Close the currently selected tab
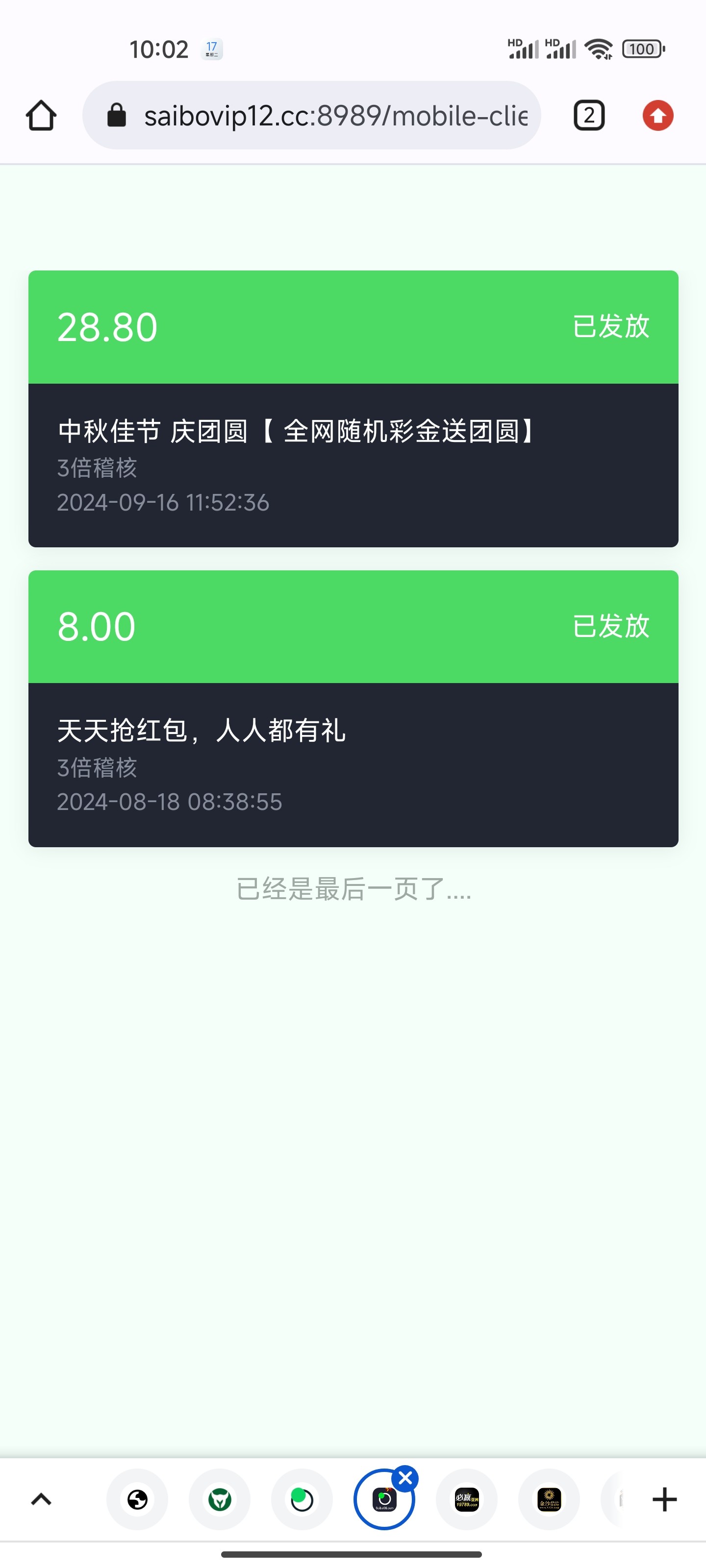 (405, 1478)
